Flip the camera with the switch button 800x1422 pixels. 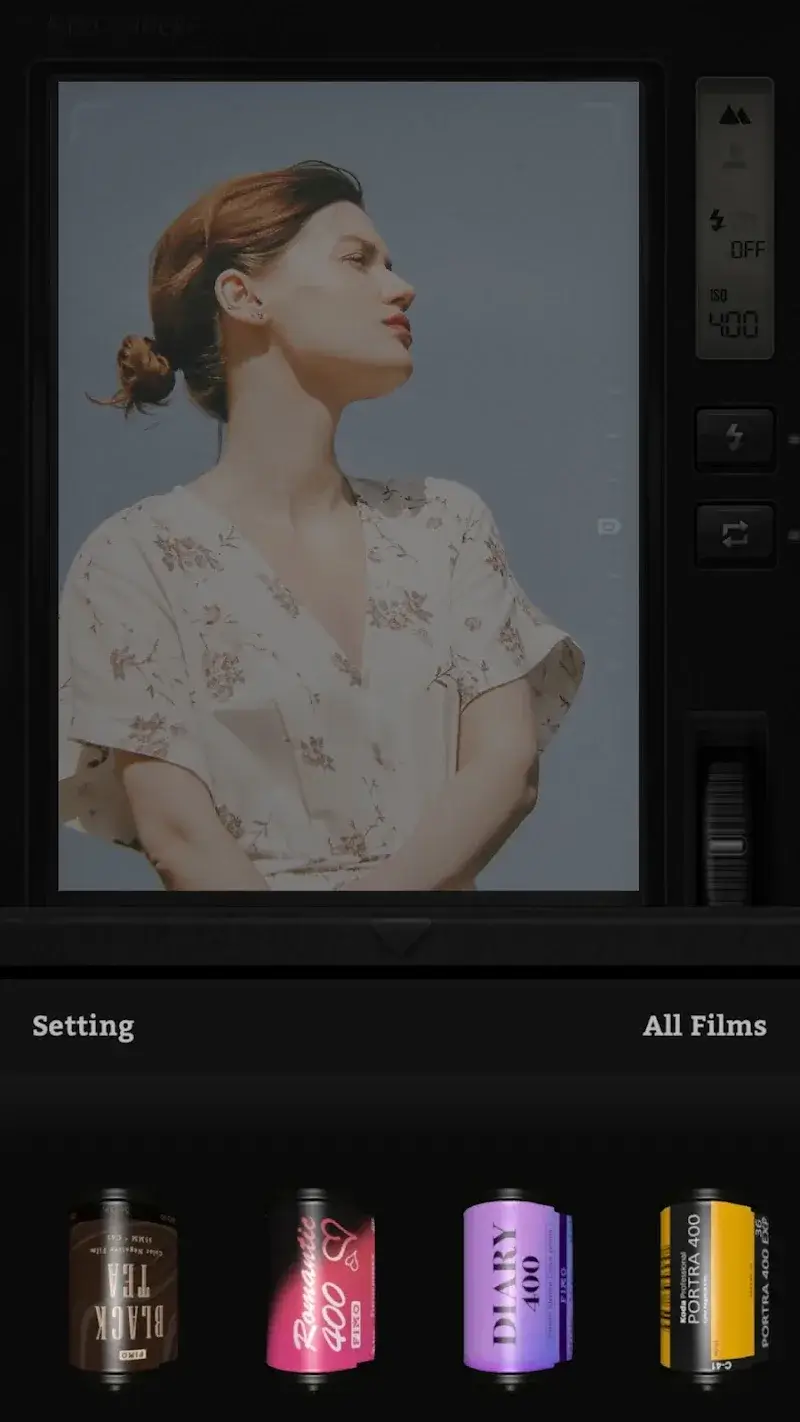click(x=734, y=534)
